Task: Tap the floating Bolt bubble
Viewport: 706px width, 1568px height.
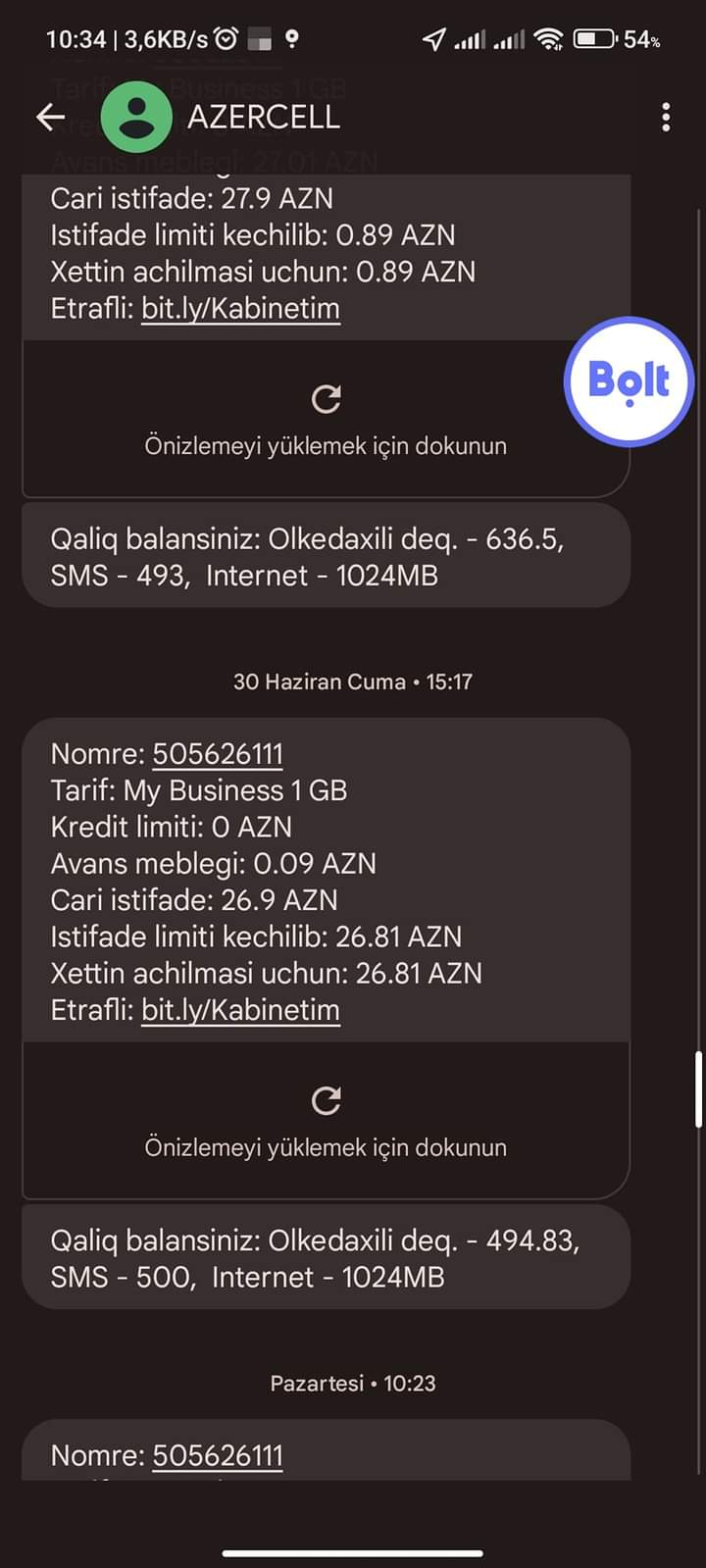Action: [x=630, y=380]
